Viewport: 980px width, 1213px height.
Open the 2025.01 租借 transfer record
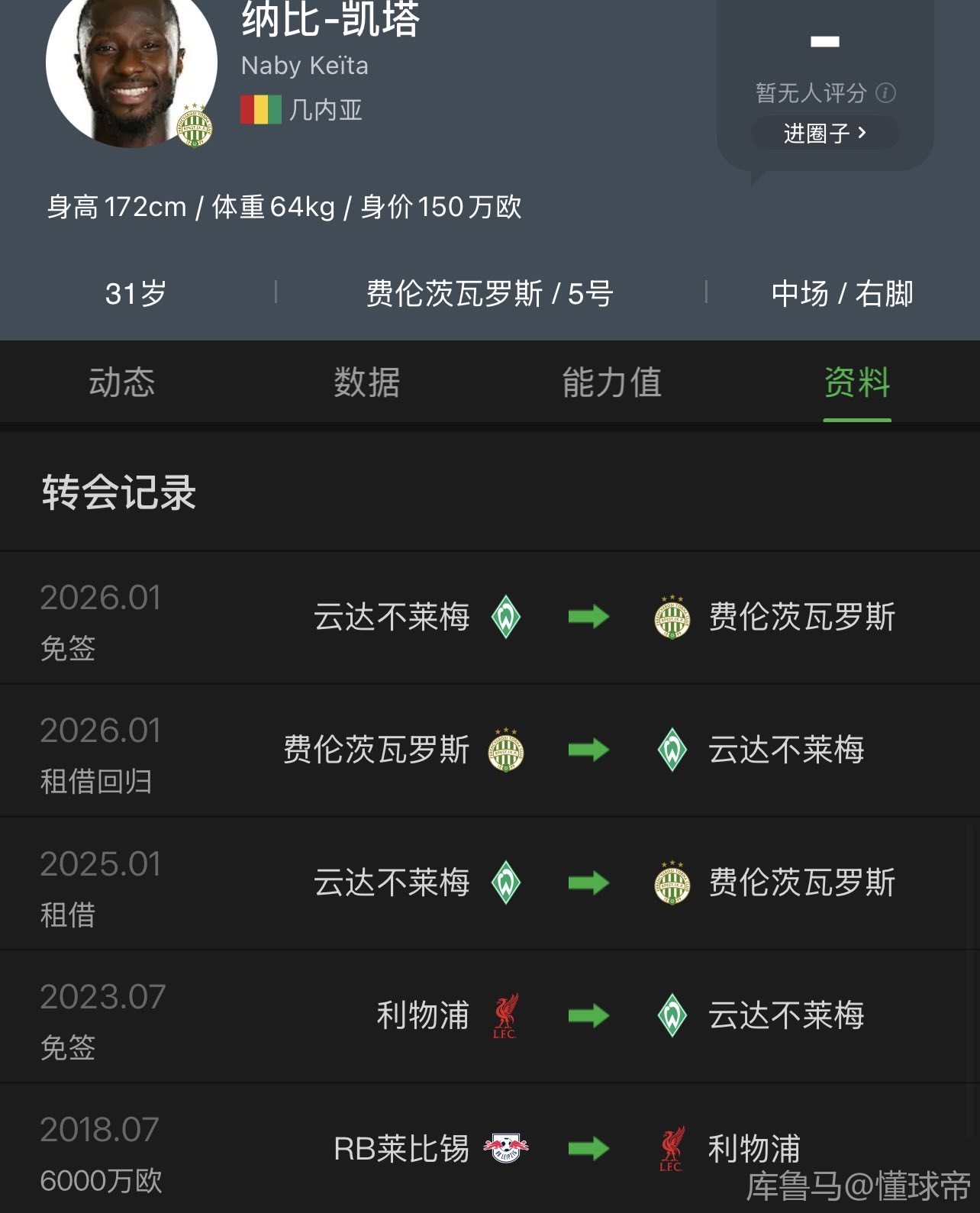pyautogui.click(x=490, y=883)
